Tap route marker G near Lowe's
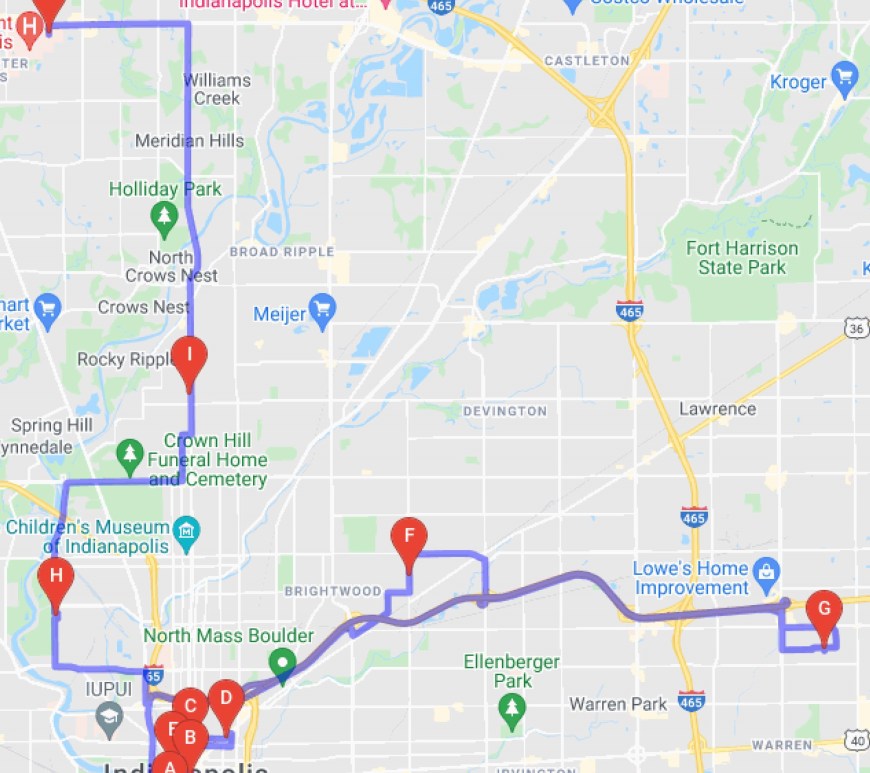 [824, 610]
